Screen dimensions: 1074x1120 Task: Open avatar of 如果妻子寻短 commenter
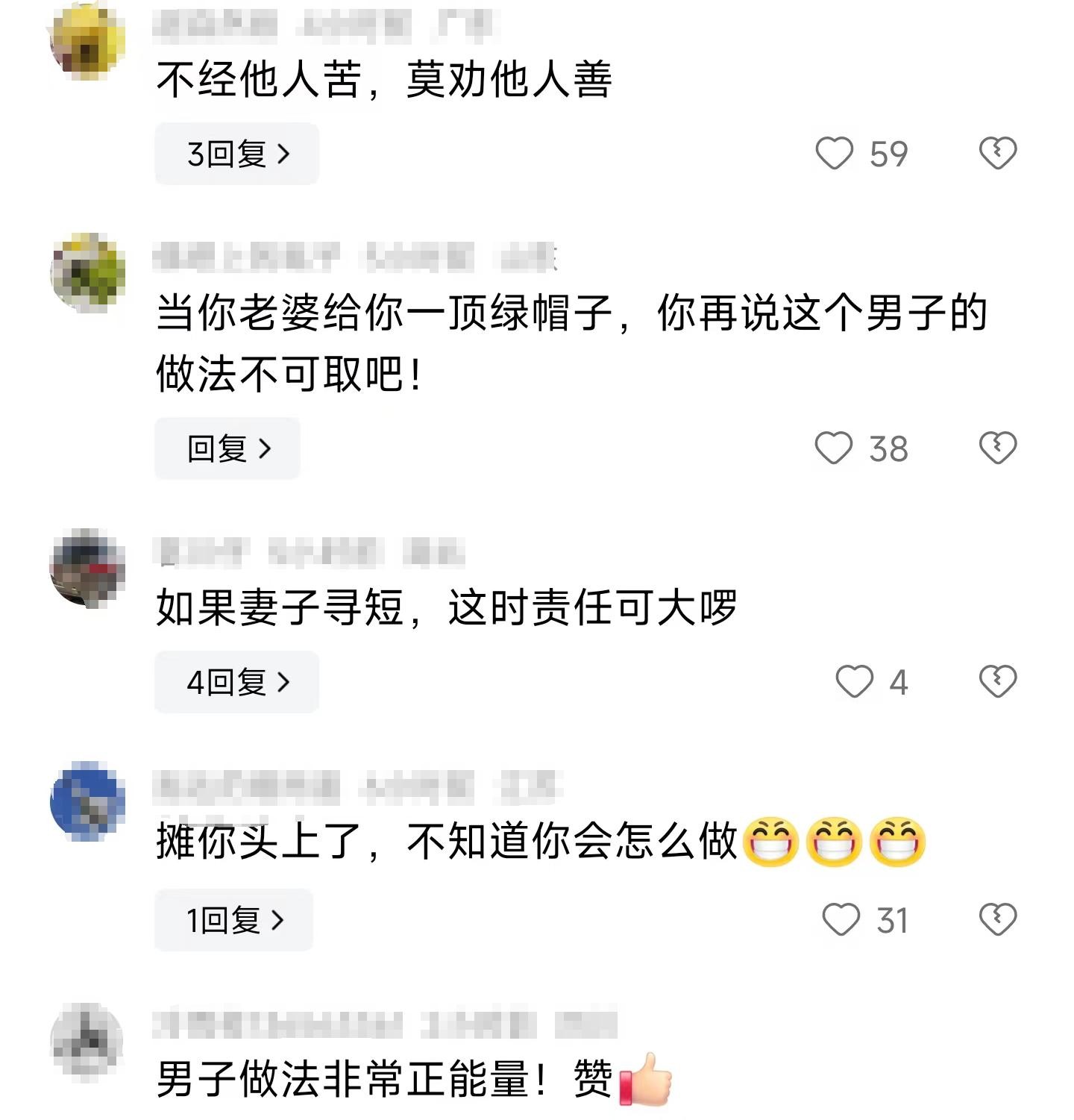(x=87, y=568)
